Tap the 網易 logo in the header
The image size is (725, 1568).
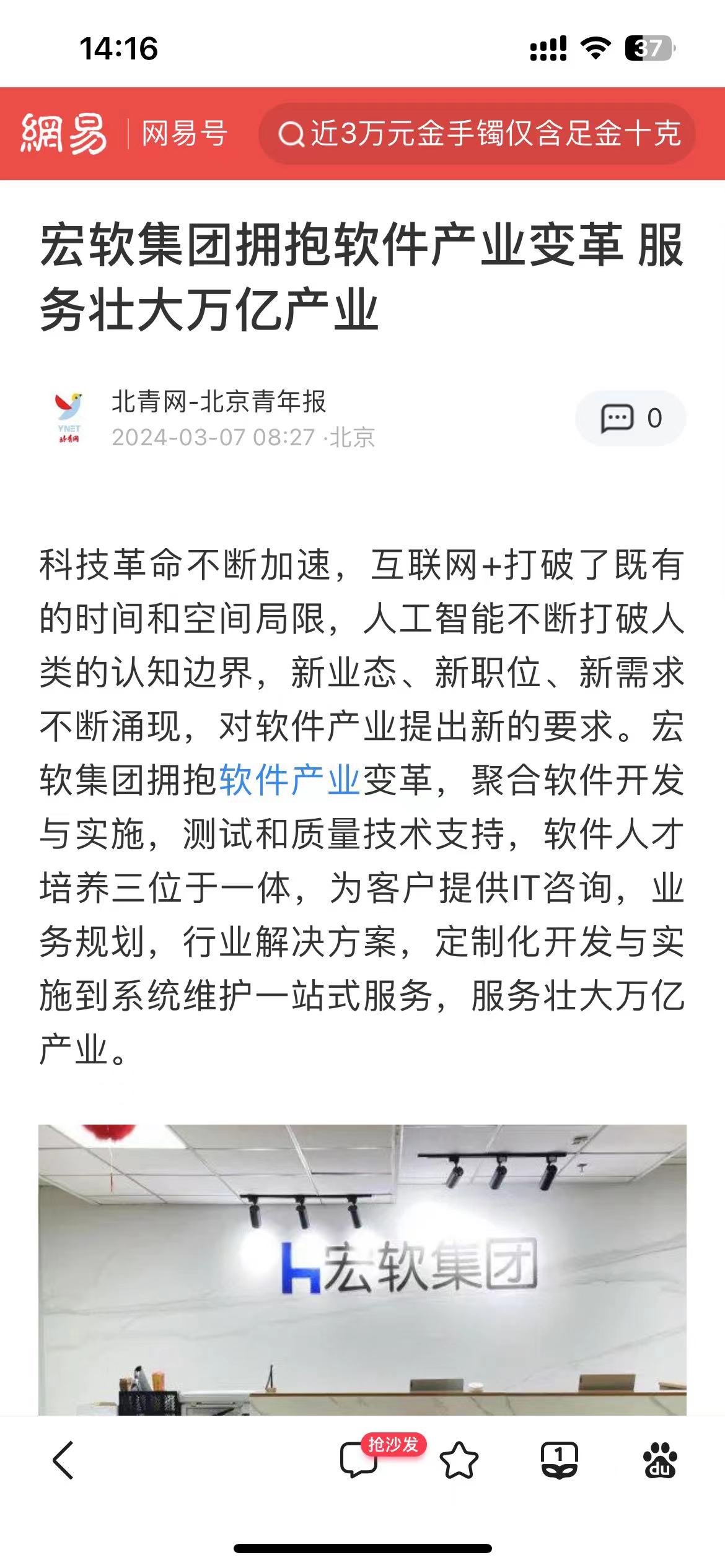(63, 133)
